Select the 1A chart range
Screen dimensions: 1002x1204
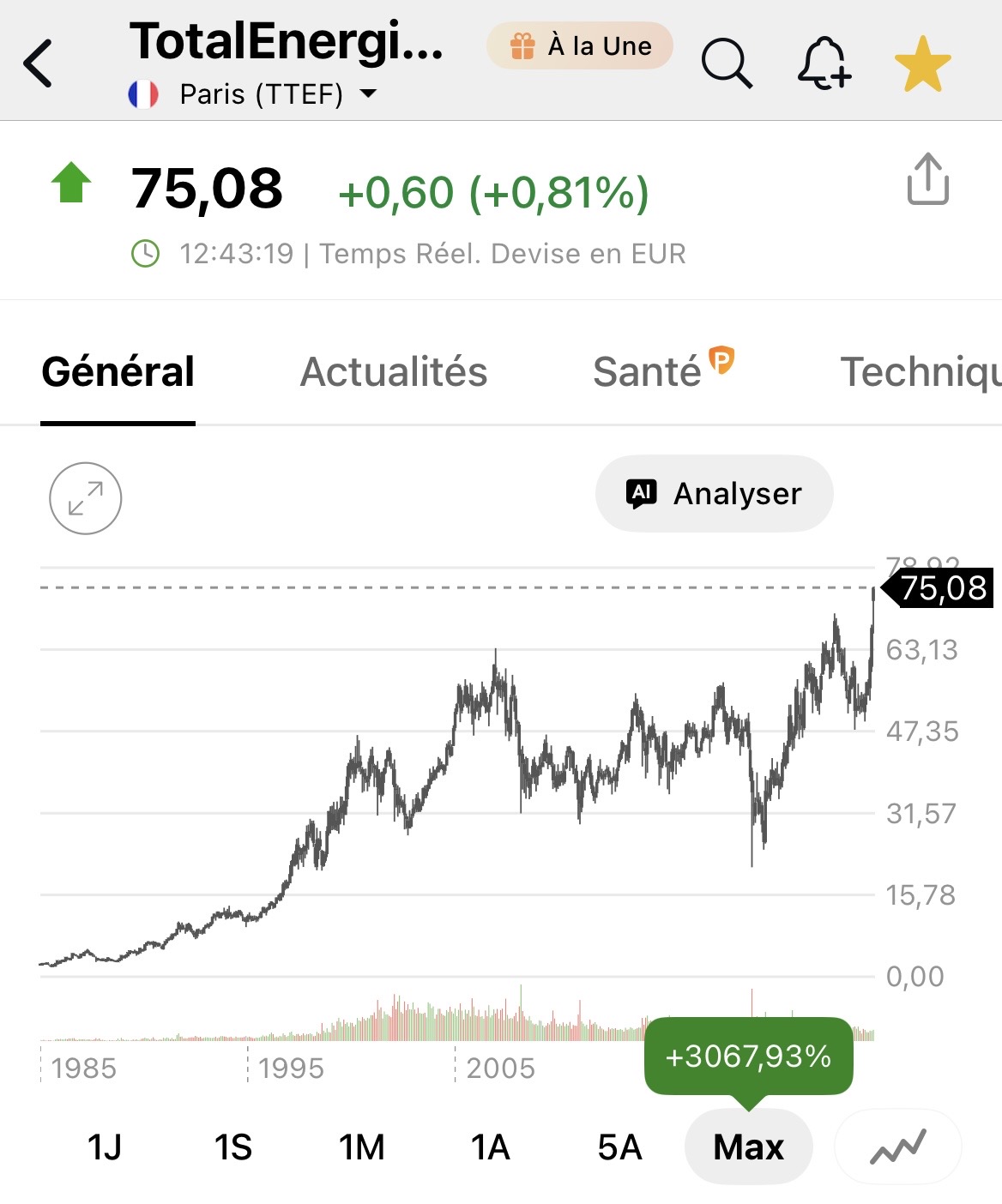(x=491, y=1147)
